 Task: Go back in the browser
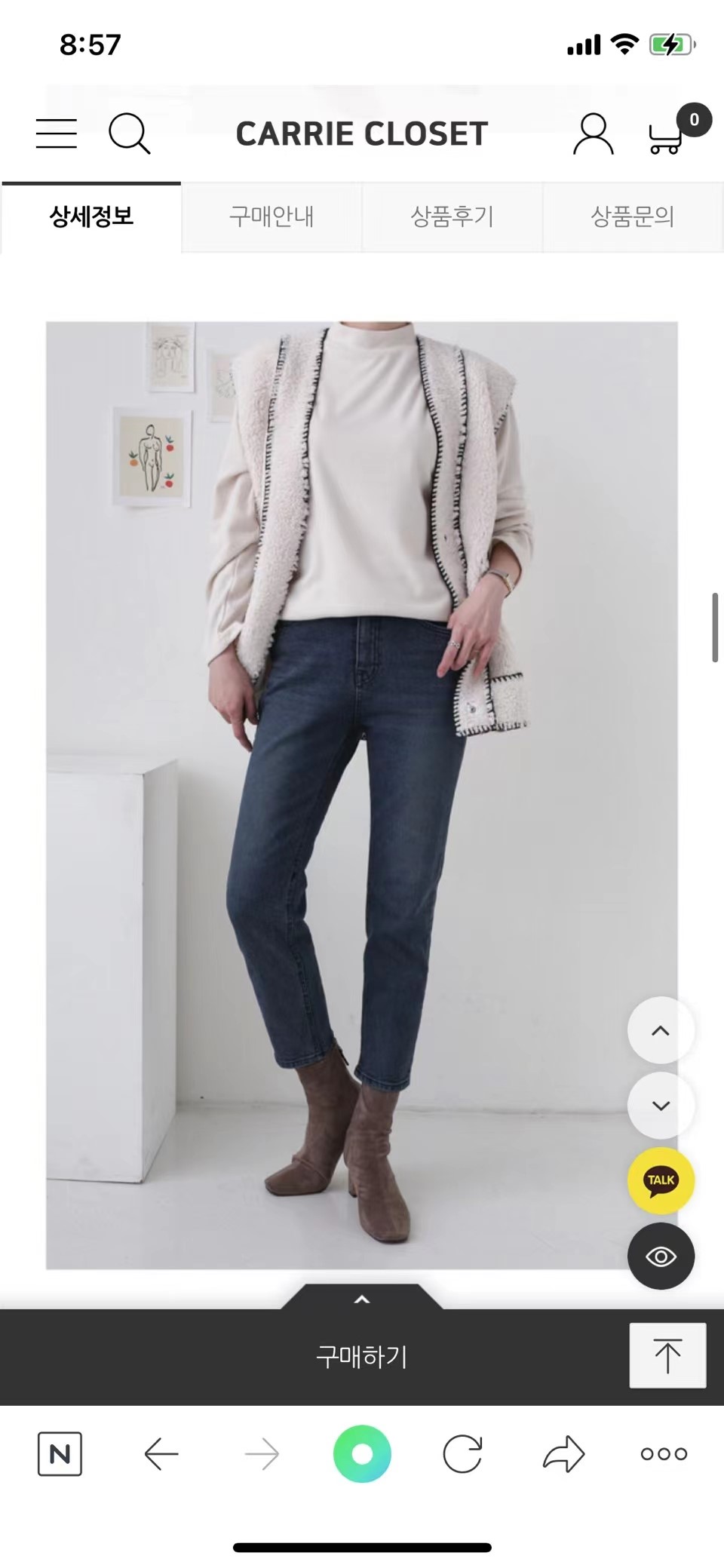pos(161,1453)
